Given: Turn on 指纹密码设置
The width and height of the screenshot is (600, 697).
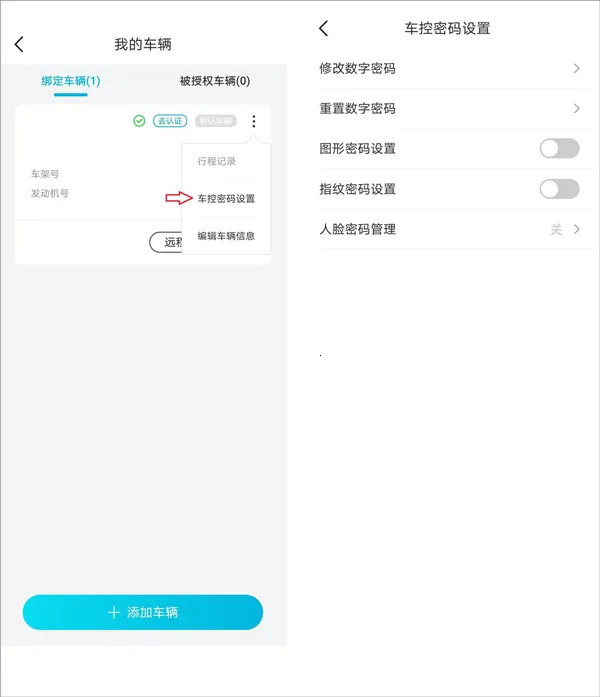Looking at the screenshot, I should pyautogui.click(x=559, y=189).
